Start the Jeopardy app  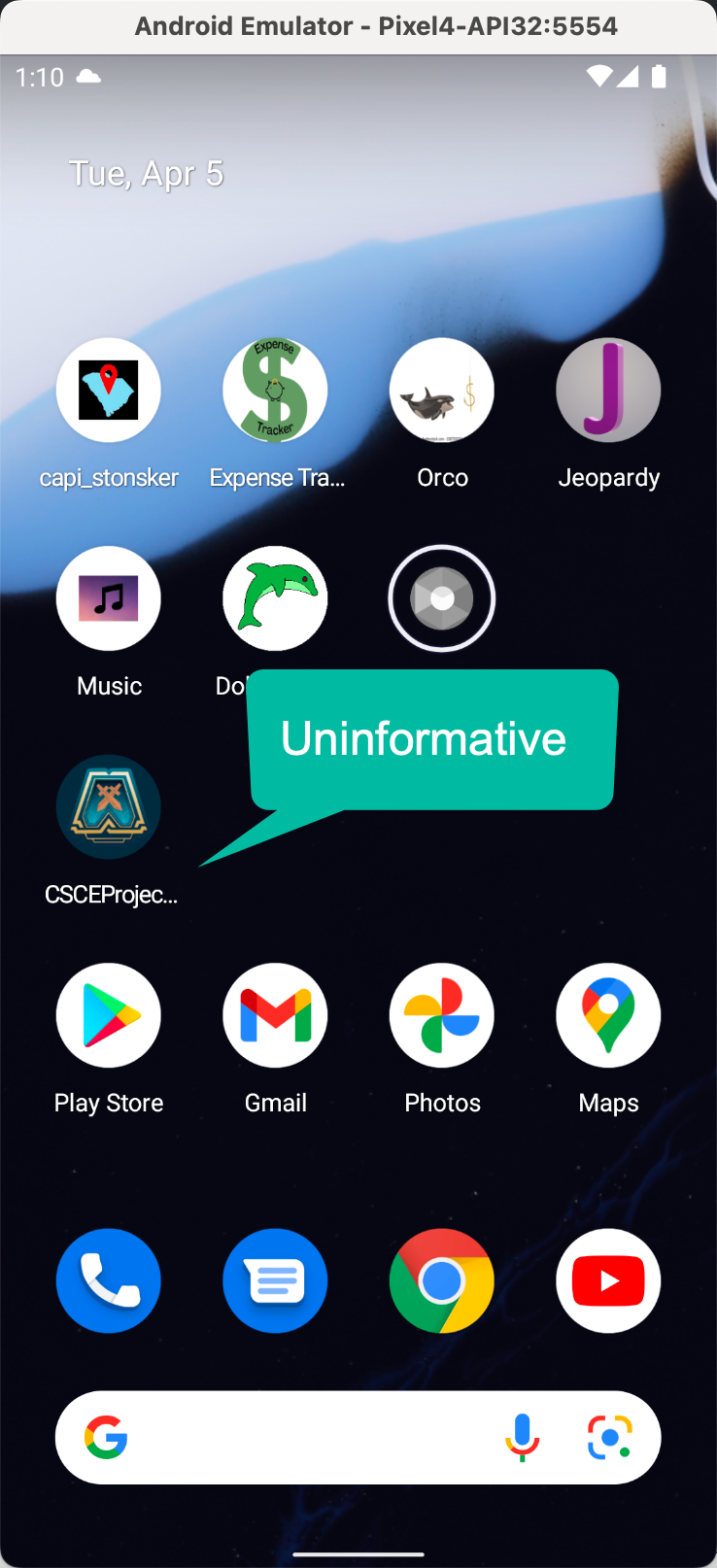(x=608, y=391)
